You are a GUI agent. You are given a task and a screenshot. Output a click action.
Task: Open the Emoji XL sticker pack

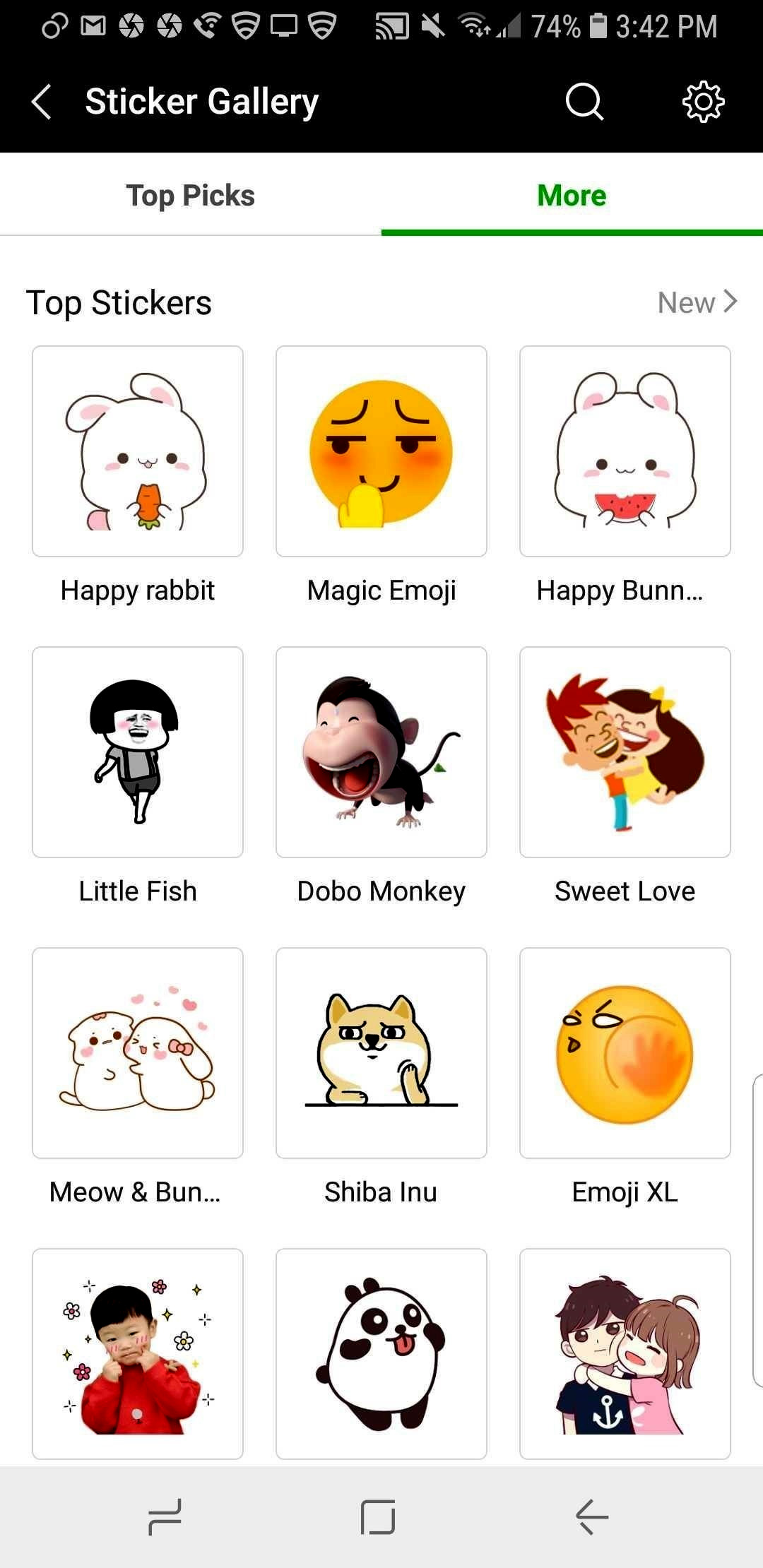pyautogui.click(x=625, y=1052)
